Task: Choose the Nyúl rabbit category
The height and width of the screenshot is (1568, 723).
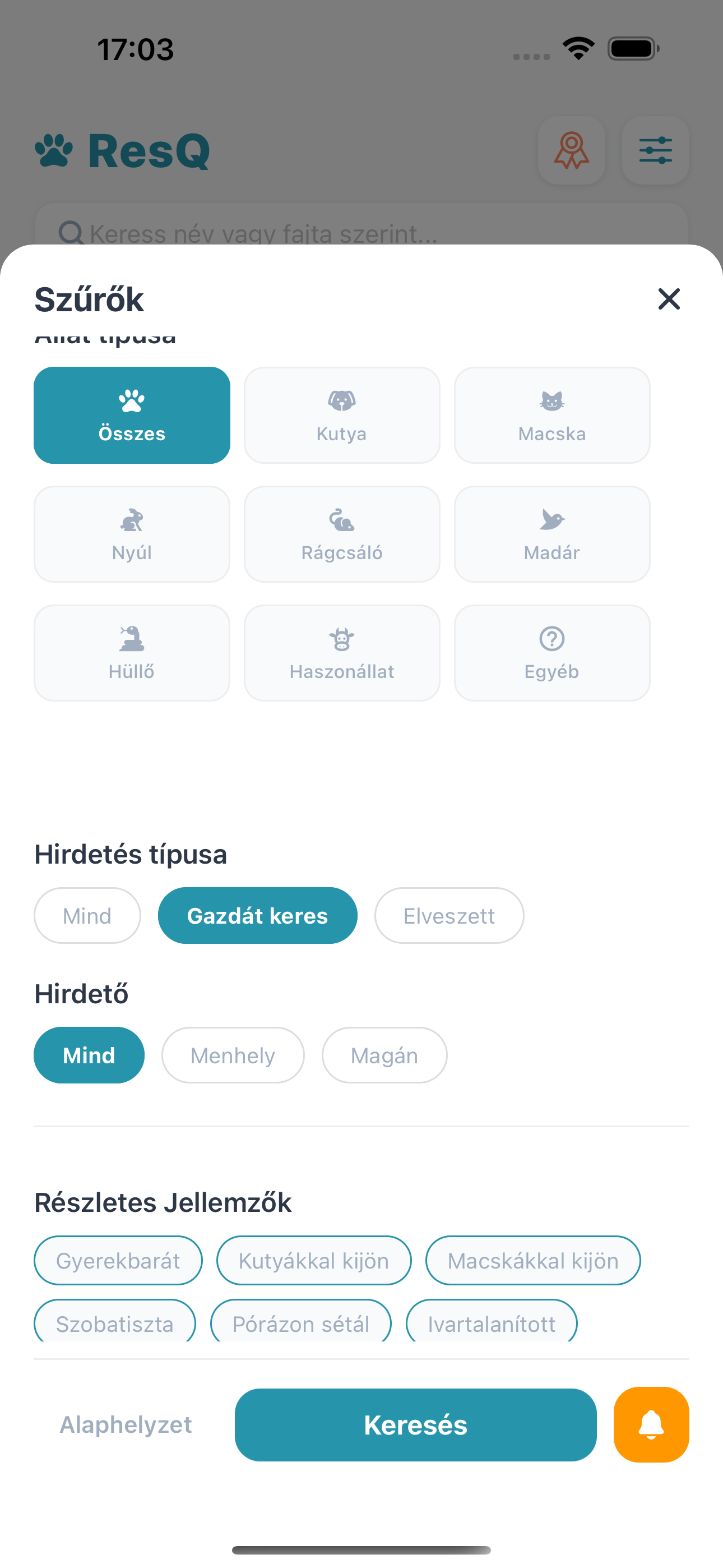Action: (132, 533)
